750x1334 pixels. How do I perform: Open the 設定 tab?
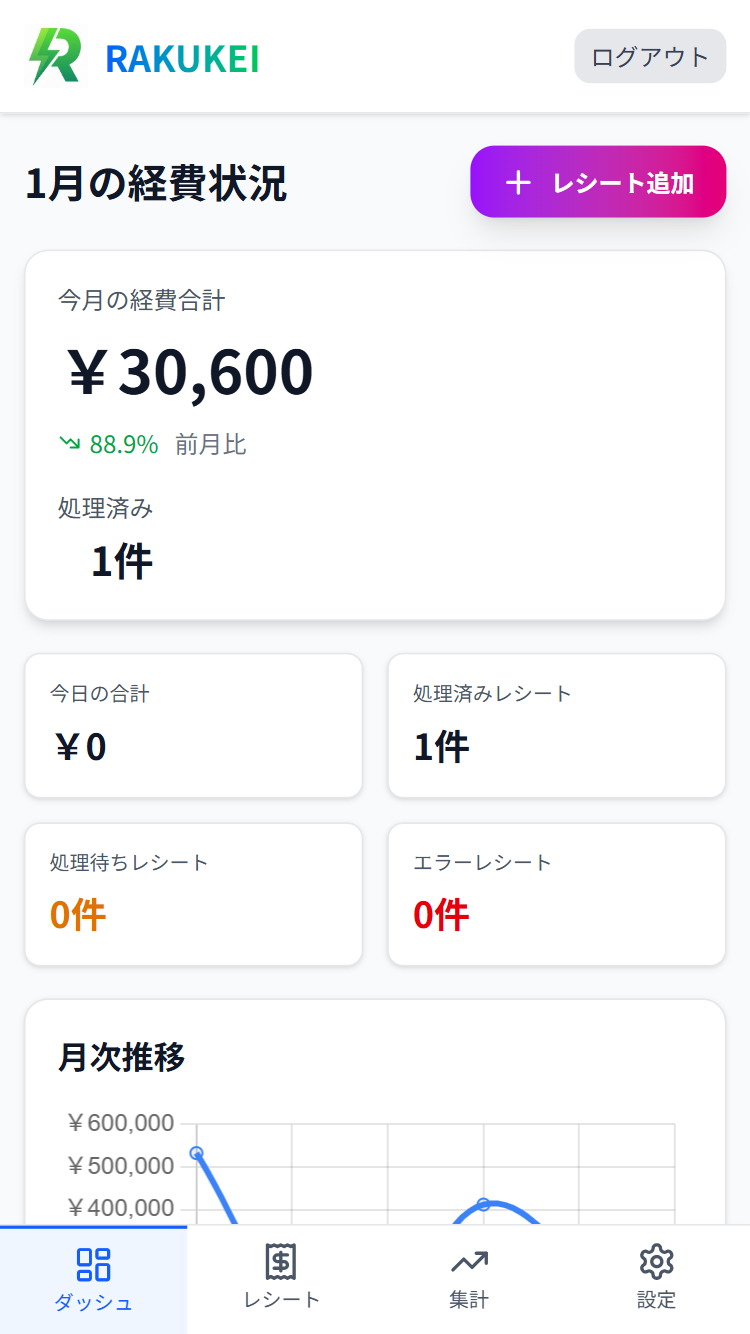(657, 1280)
